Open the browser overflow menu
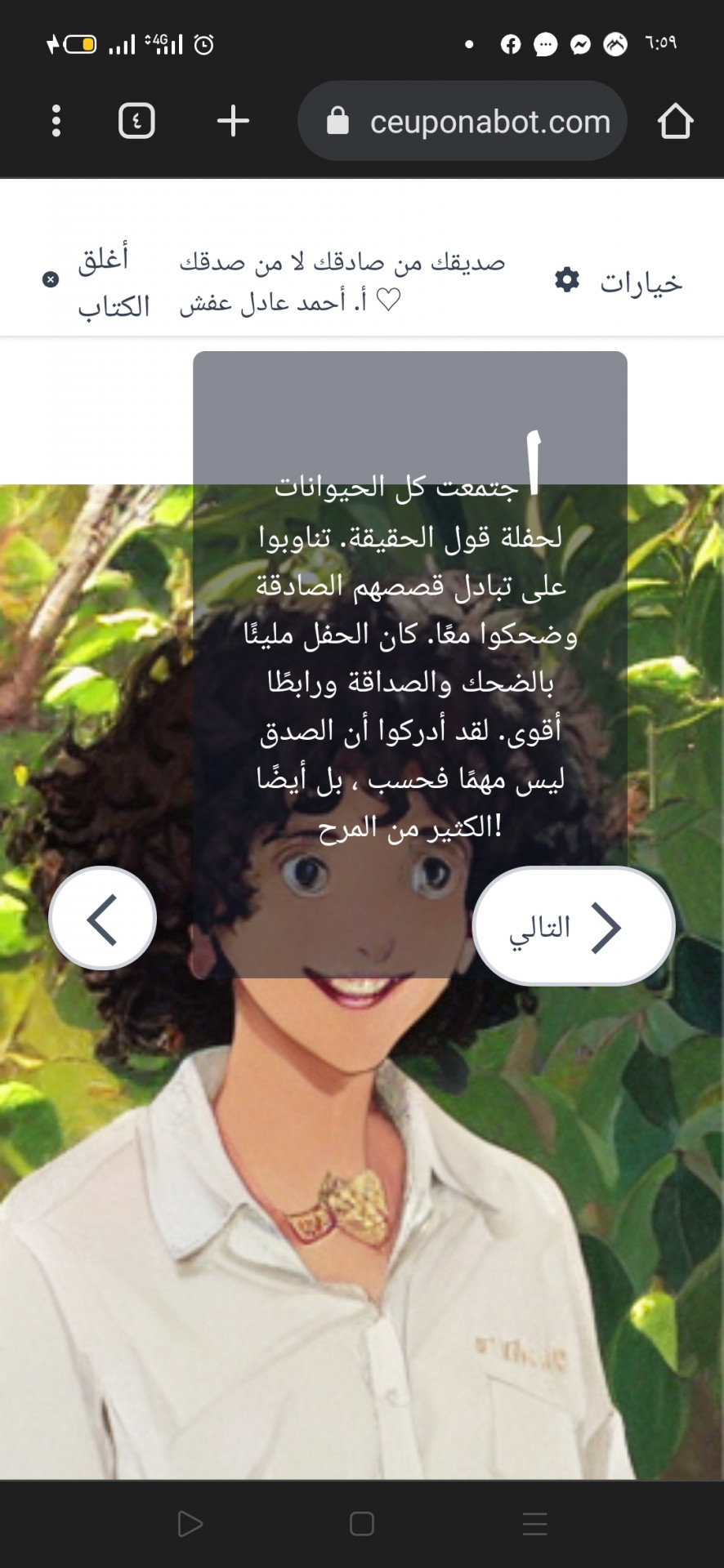 click(56, 121)
